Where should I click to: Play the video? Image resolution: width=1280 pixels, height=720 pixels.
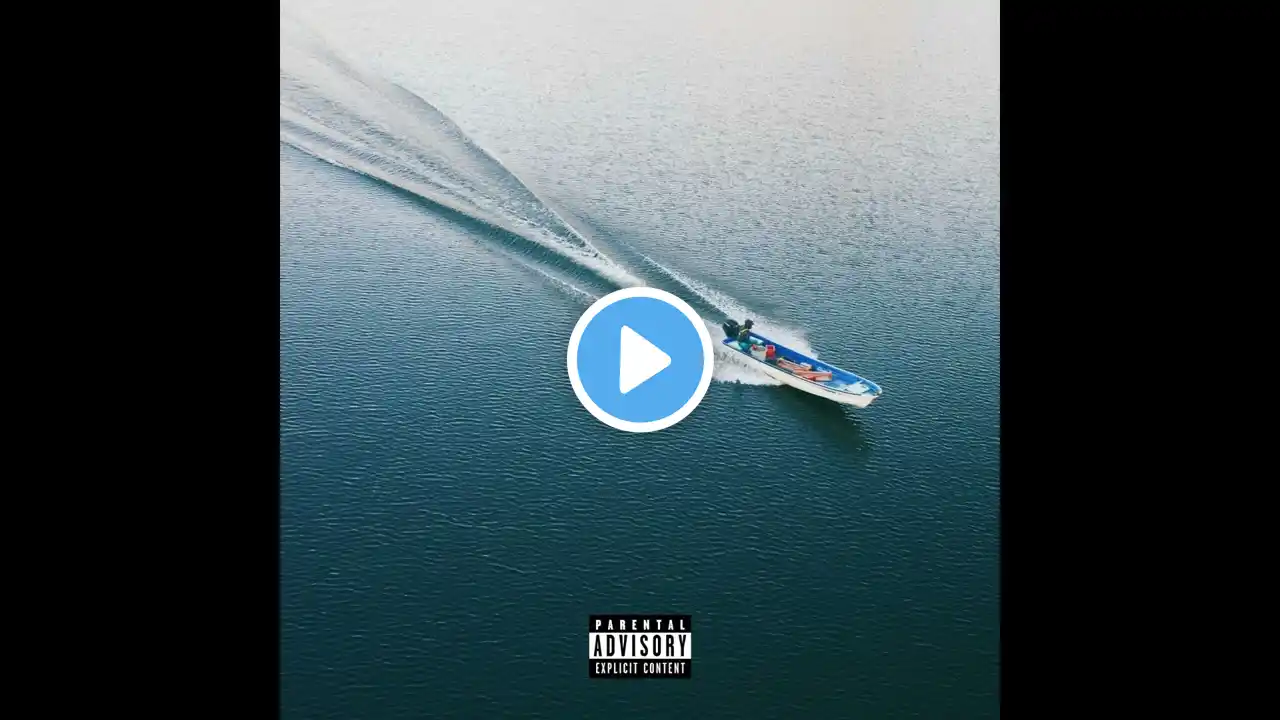coord(640,359)
